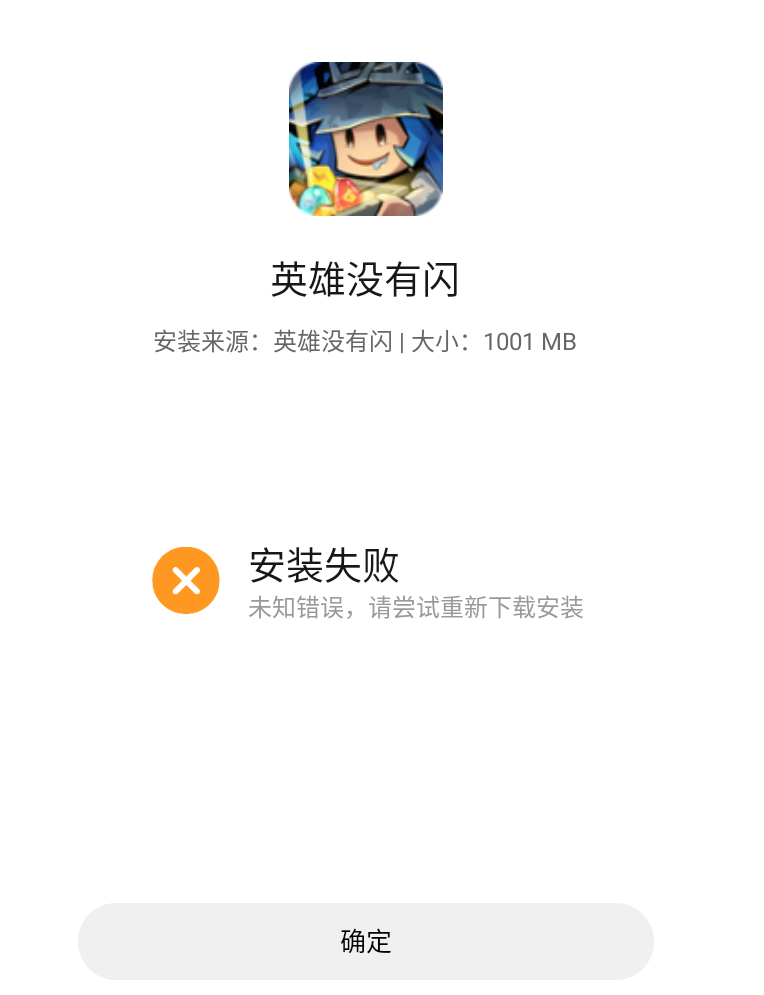The width and height of the screenshot is (764, 995).
Task: Click the app name below the icon
Action: coord(366,277)
